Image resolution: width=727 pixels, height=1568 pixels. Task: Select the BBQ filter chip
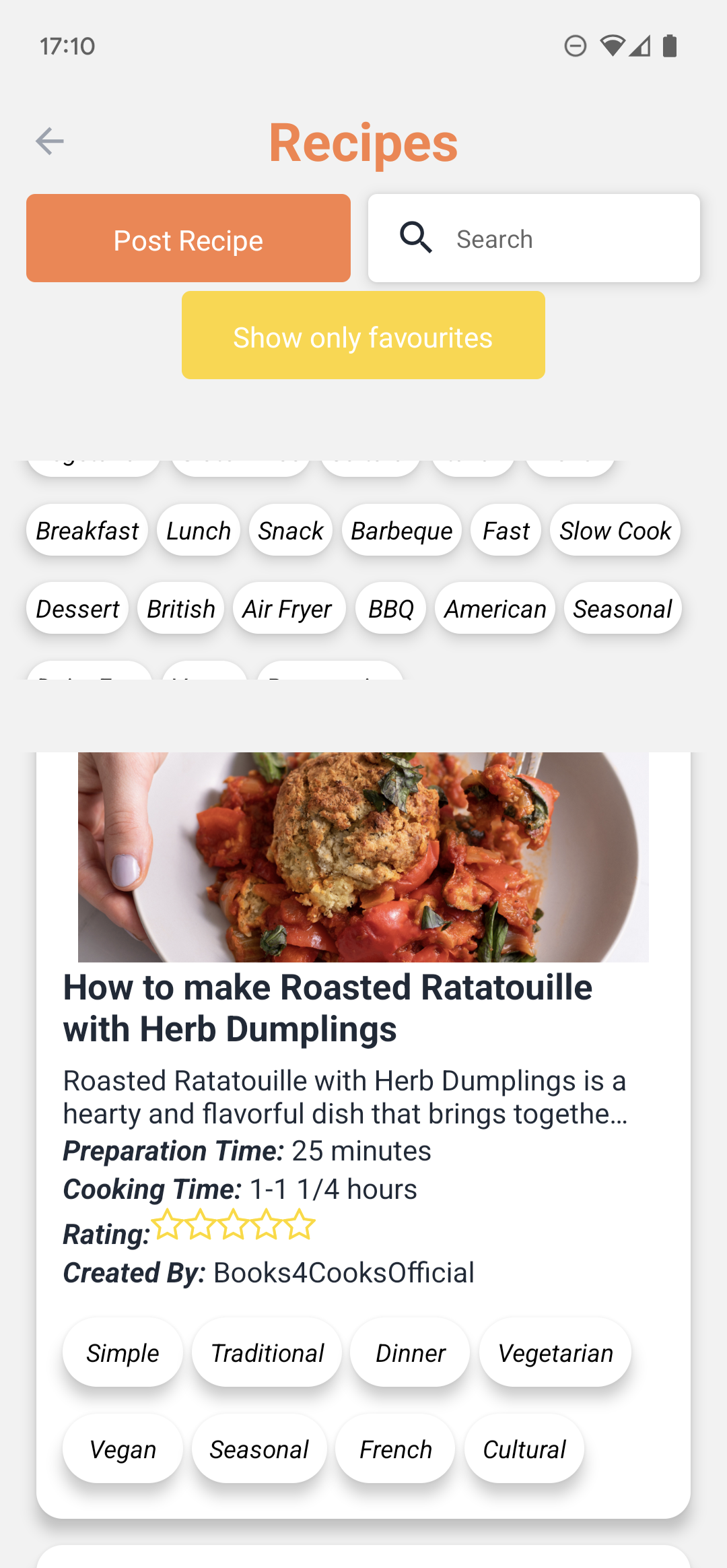coord(391,609)
